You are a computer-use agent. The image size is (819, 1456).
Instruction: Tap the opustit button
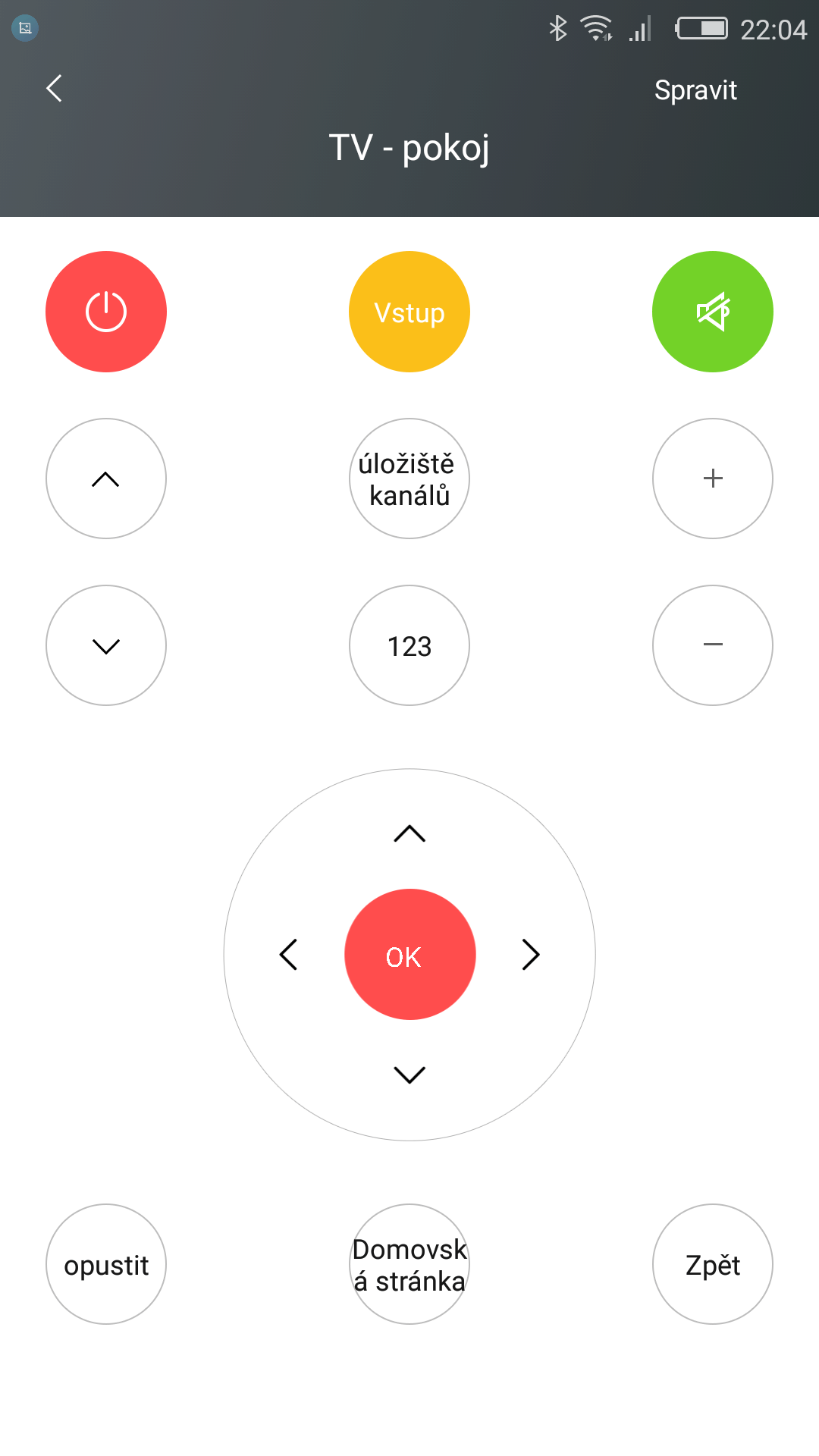click(106, 1264)
